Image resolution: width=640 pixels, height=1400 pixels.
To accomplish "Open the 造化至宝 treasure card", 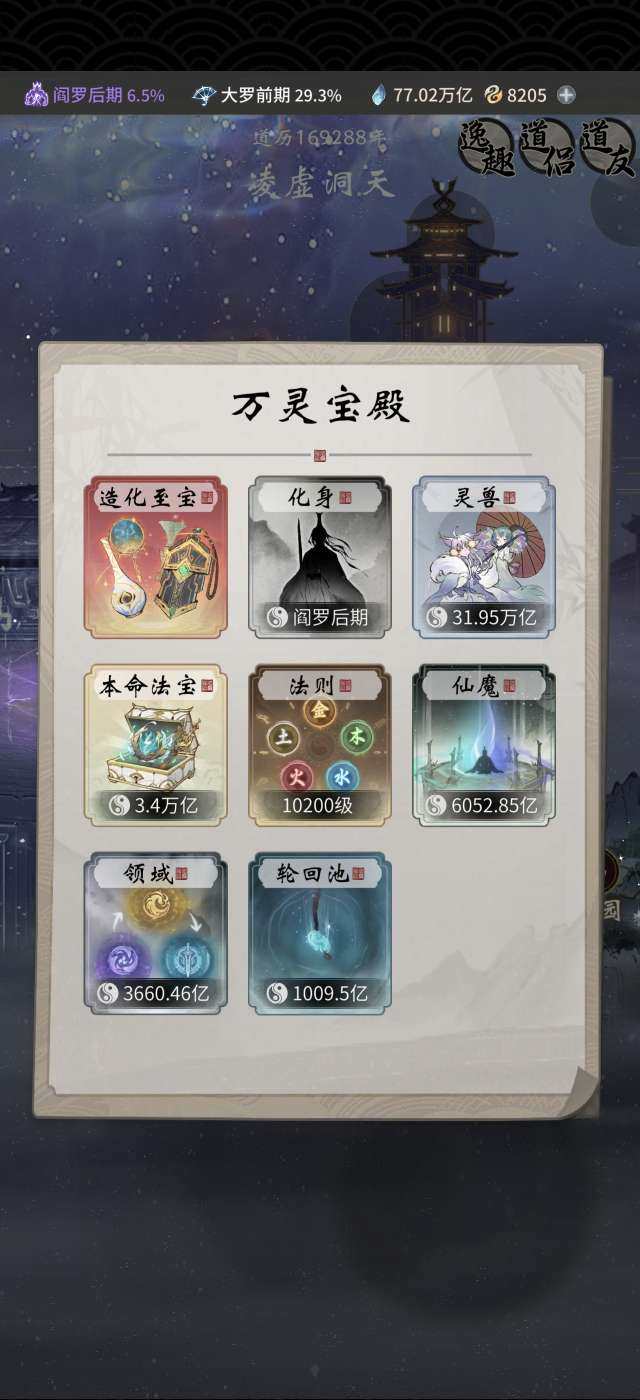I will point(156,557).
